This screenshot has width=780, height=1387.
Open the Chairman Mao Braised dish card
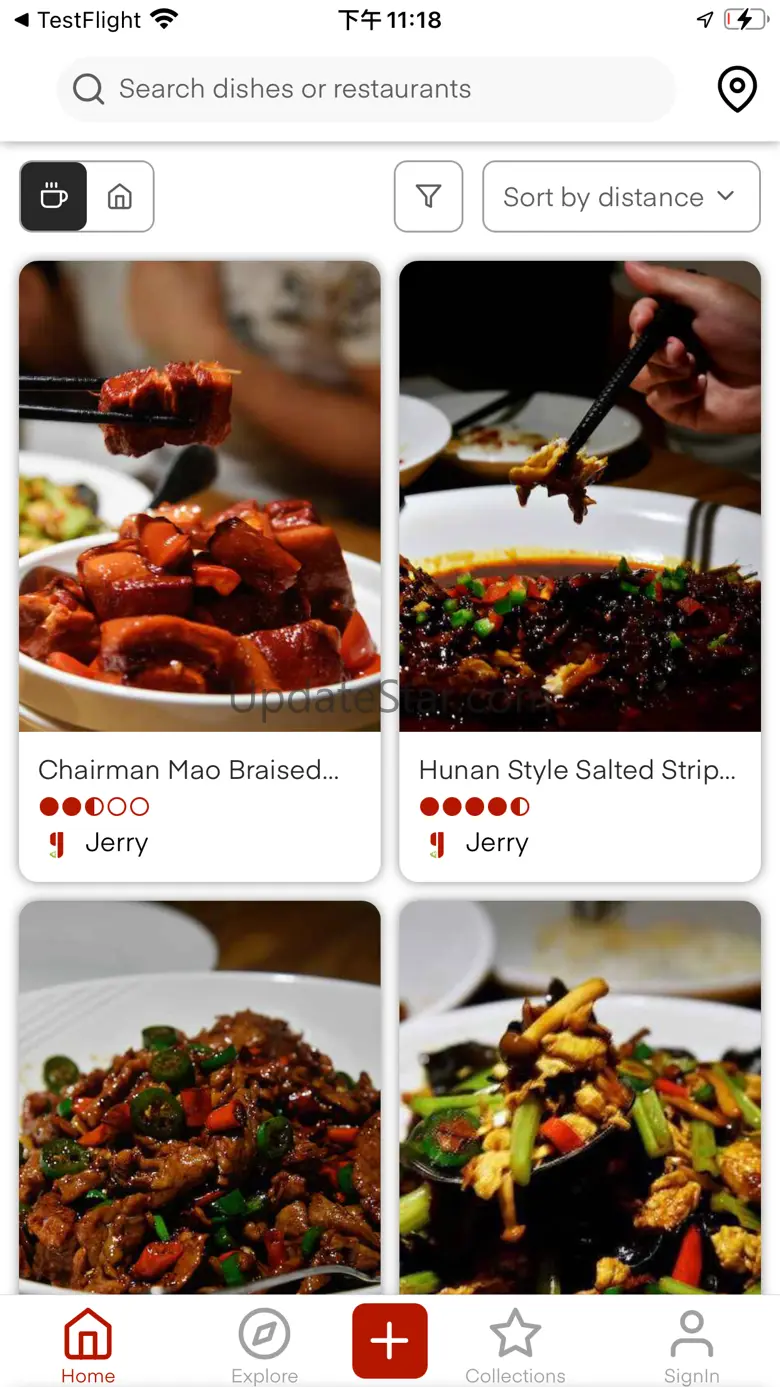(200, 570)
